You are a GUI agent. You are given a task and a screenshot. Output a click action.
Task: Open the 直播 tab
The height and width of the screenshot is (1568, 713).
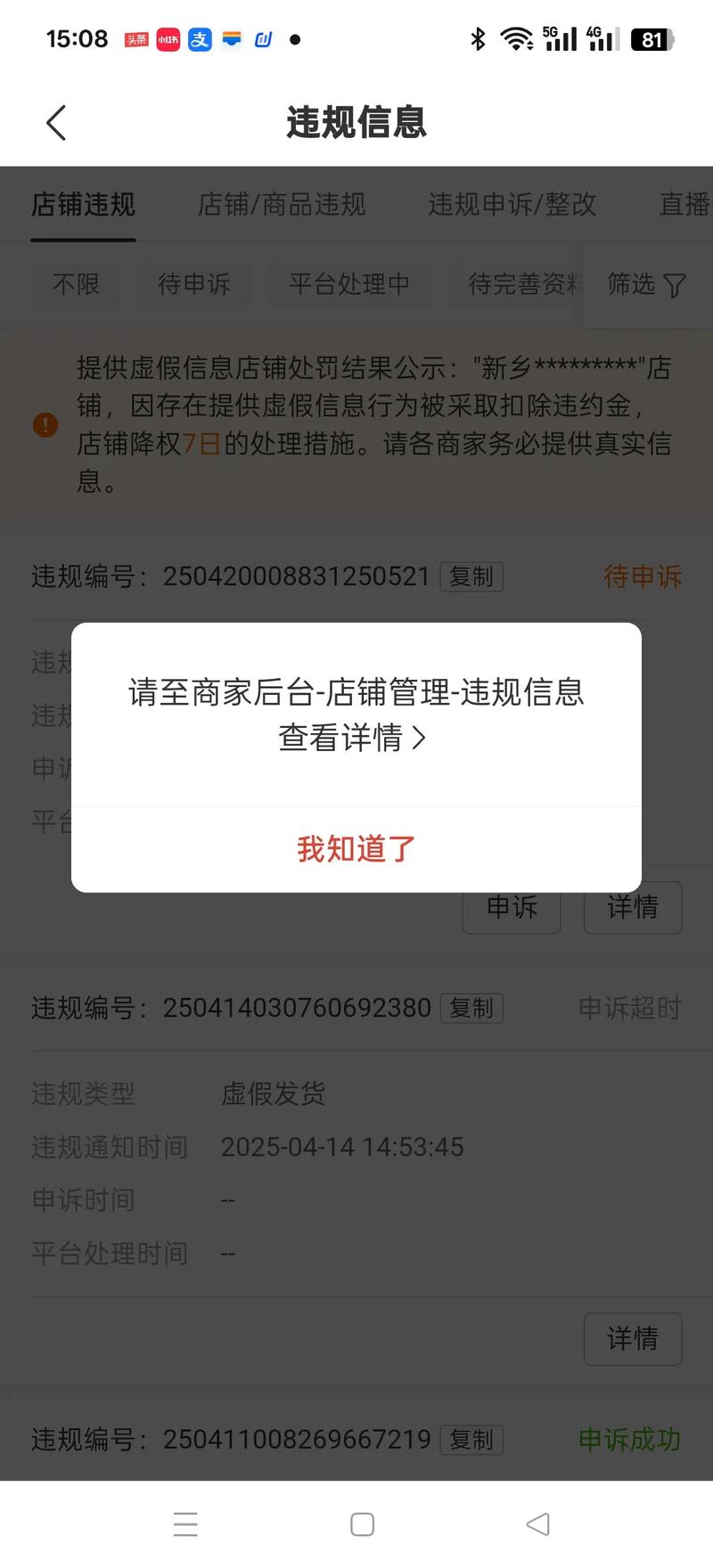click(x=684, y=205)
